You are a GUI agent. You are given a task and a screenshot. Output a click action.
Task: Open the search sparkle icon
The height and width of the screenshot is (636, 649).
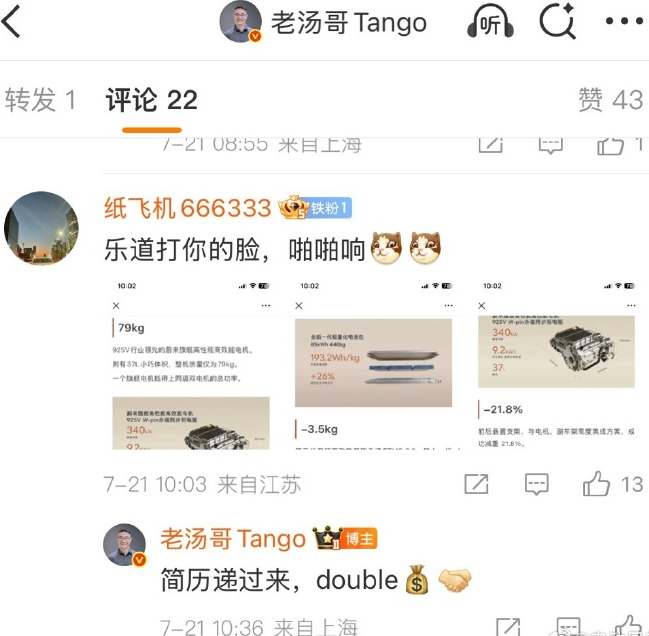pyautogui.click(x=556, y=22)
